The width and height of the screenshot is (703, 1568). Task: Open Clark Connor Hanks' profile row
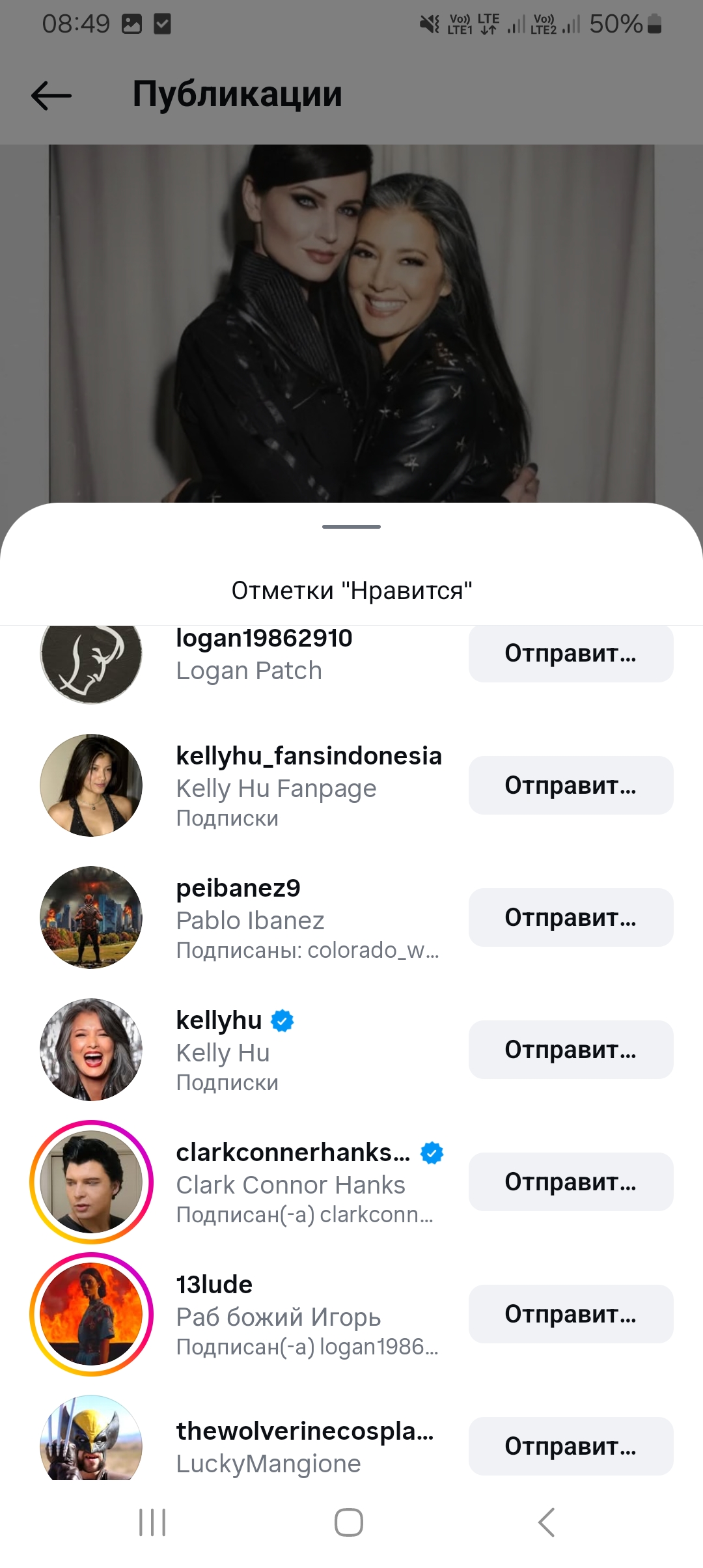coord(293,1181)
